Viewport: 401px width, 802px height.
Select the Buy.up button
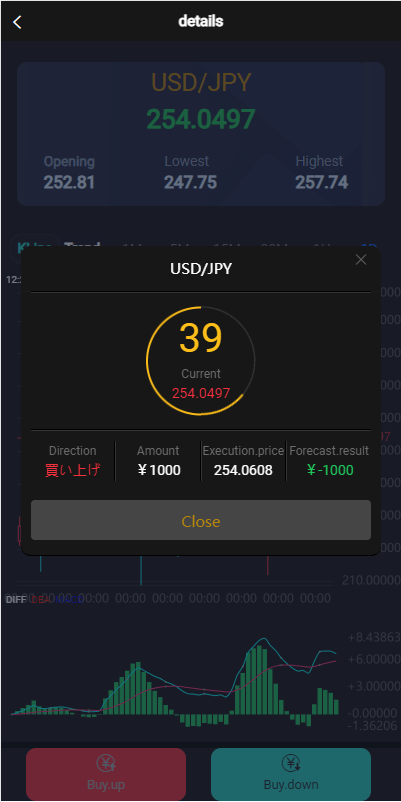pyautogui.click(x=106, y=774)
